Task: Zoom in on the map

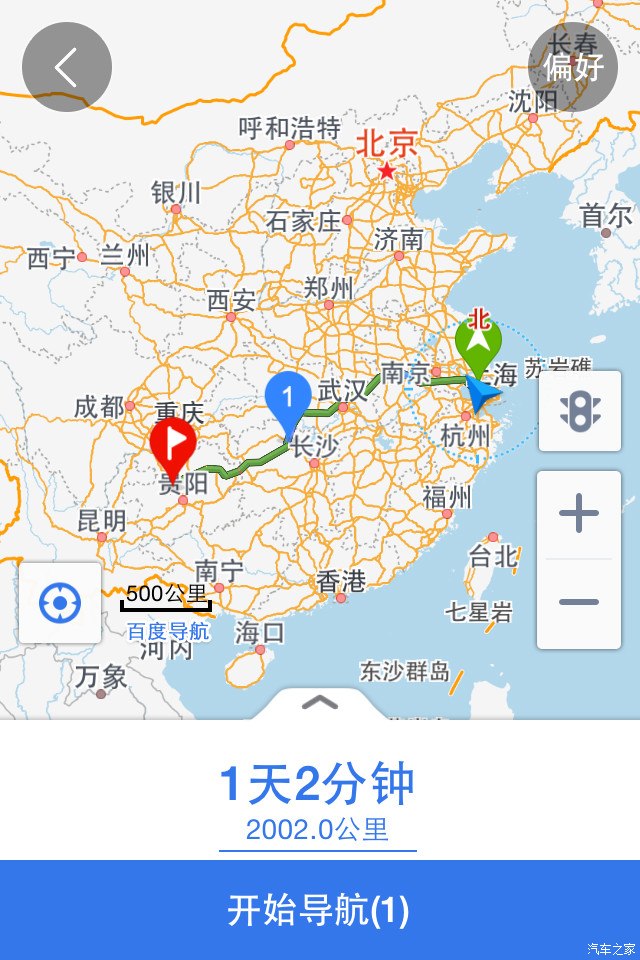Action: 579,515
